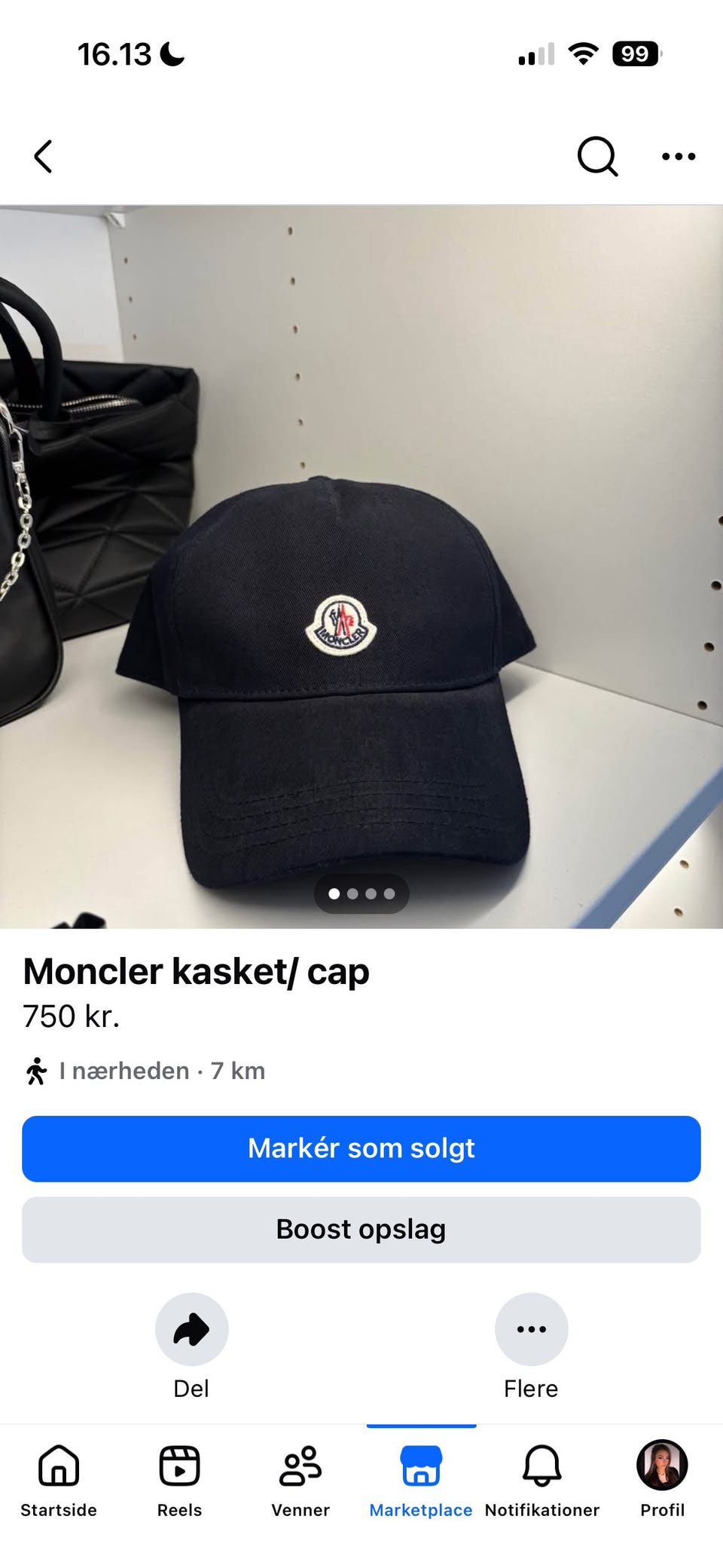Image resolution: width=723 pixels, height=1568 pixels.
Task: Tap Markér som solgt button
Action: pyautogui.click(x=361, y=1148)
